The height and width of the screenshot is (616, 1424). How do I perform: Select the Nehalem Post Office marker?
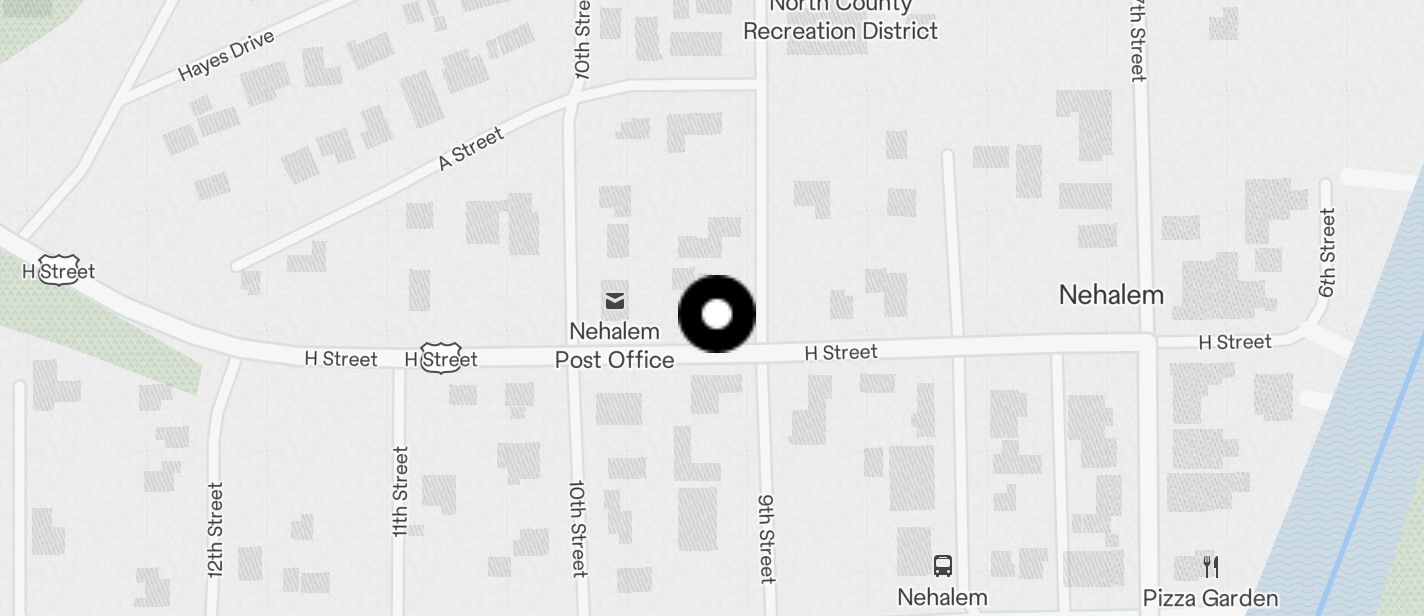615,300
